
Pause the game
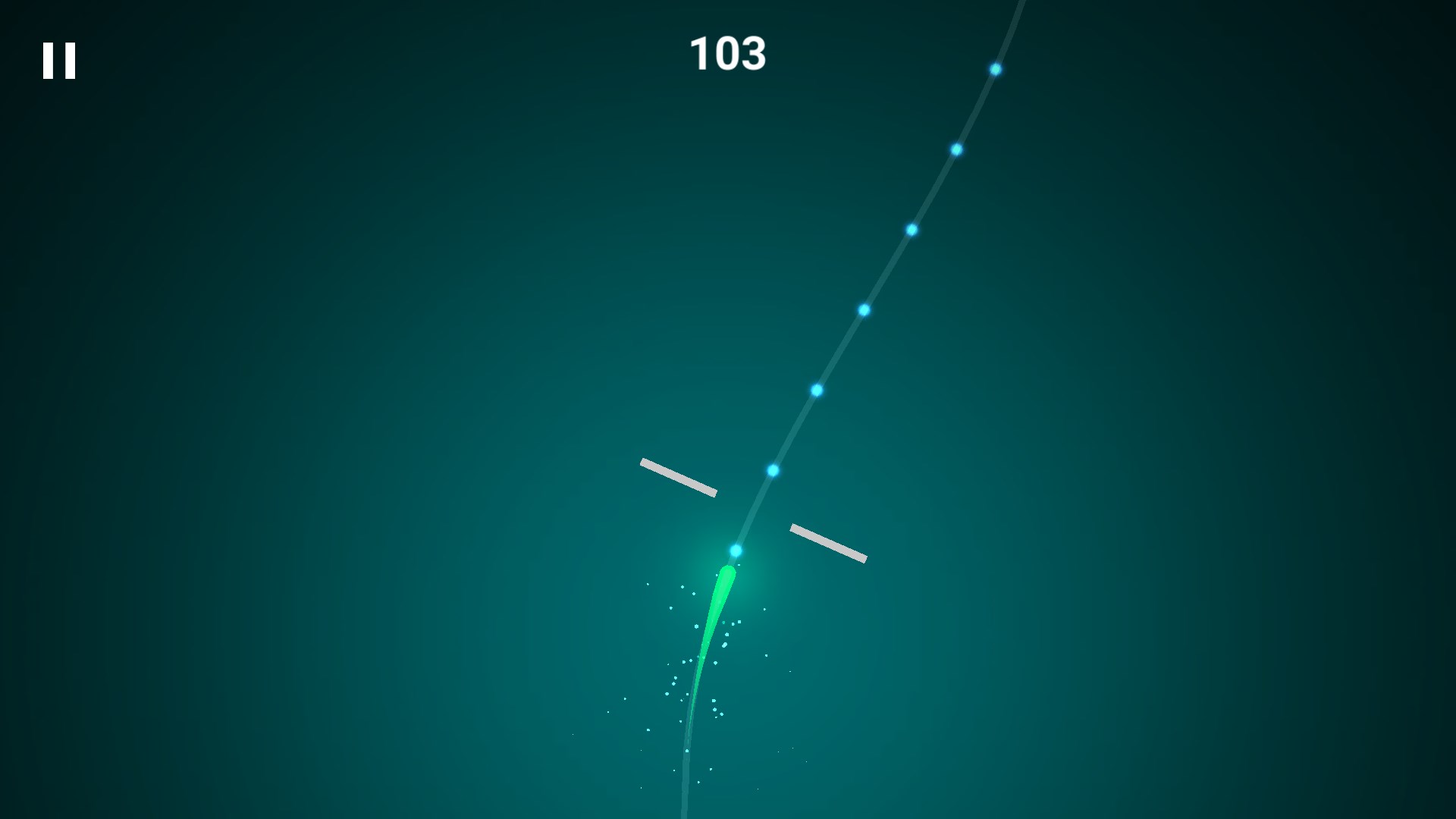tap(59, 61)
